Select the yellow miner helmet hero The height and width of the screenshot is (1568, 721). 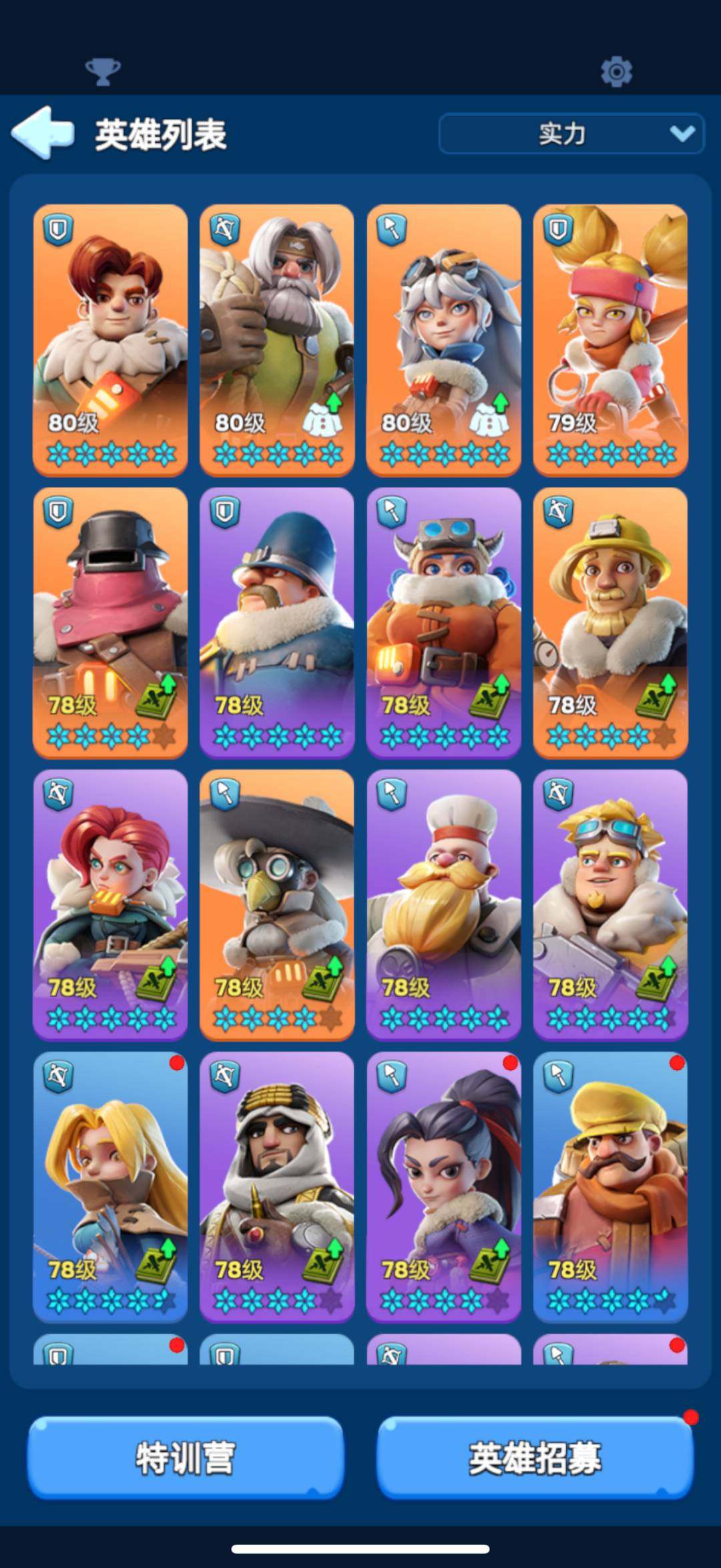point(610,622)
